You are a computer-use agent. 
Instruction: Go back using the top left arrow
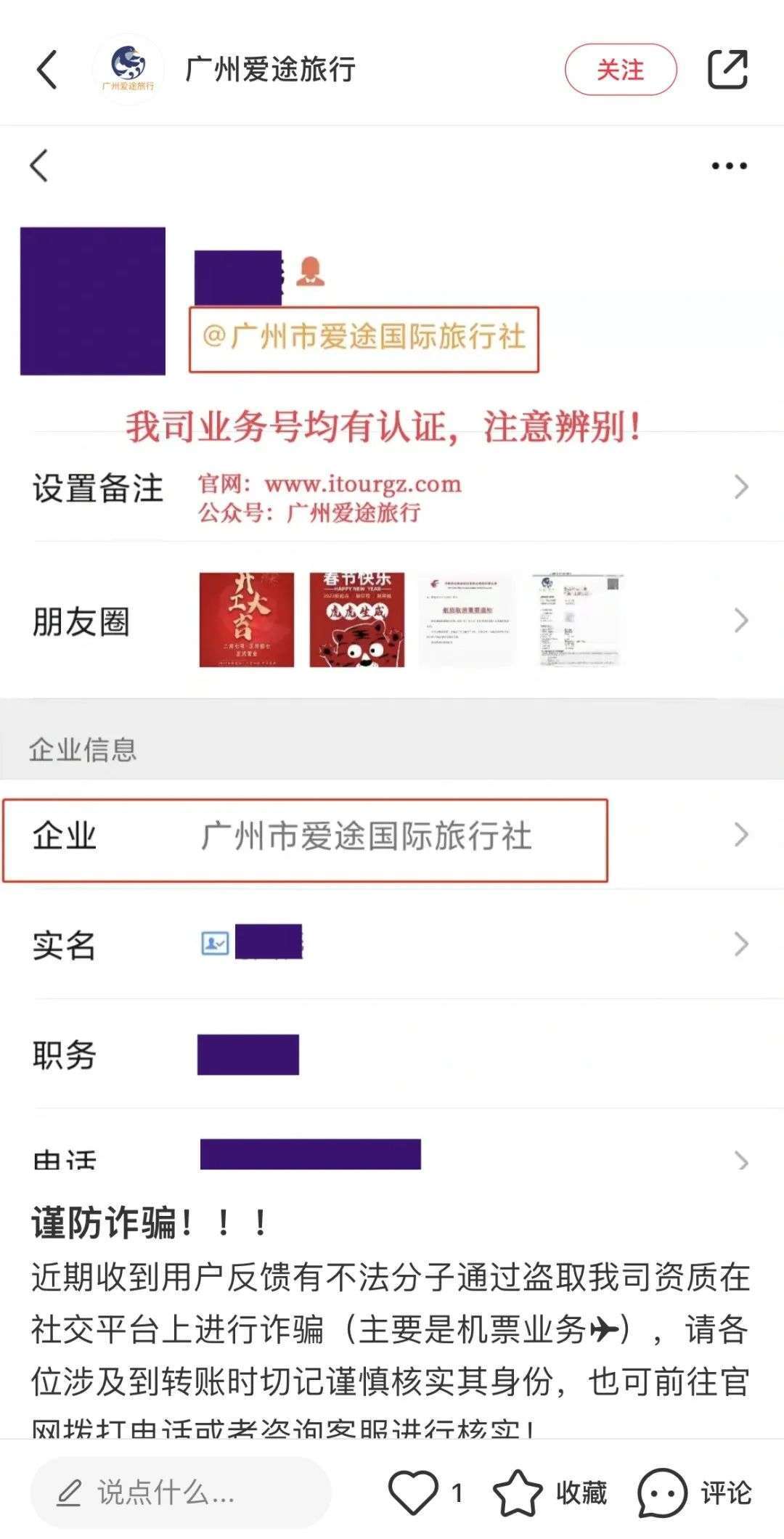45,70
